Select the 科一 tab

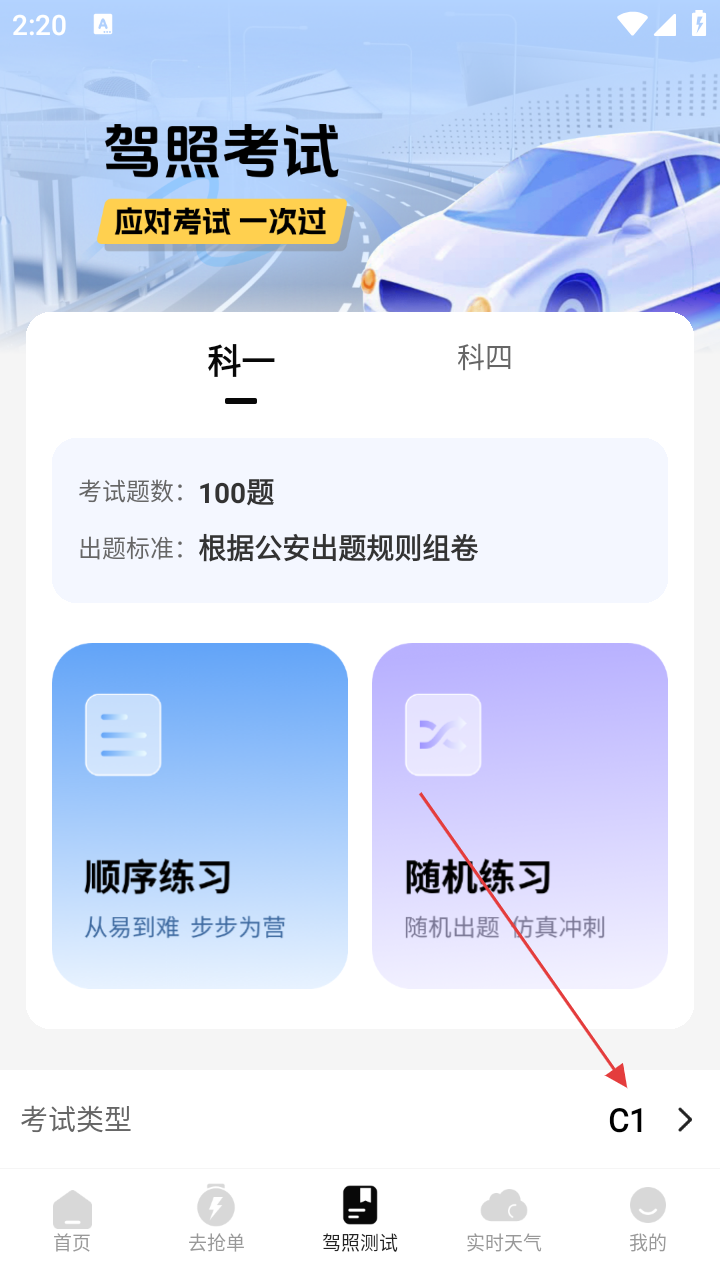(241, 362)
